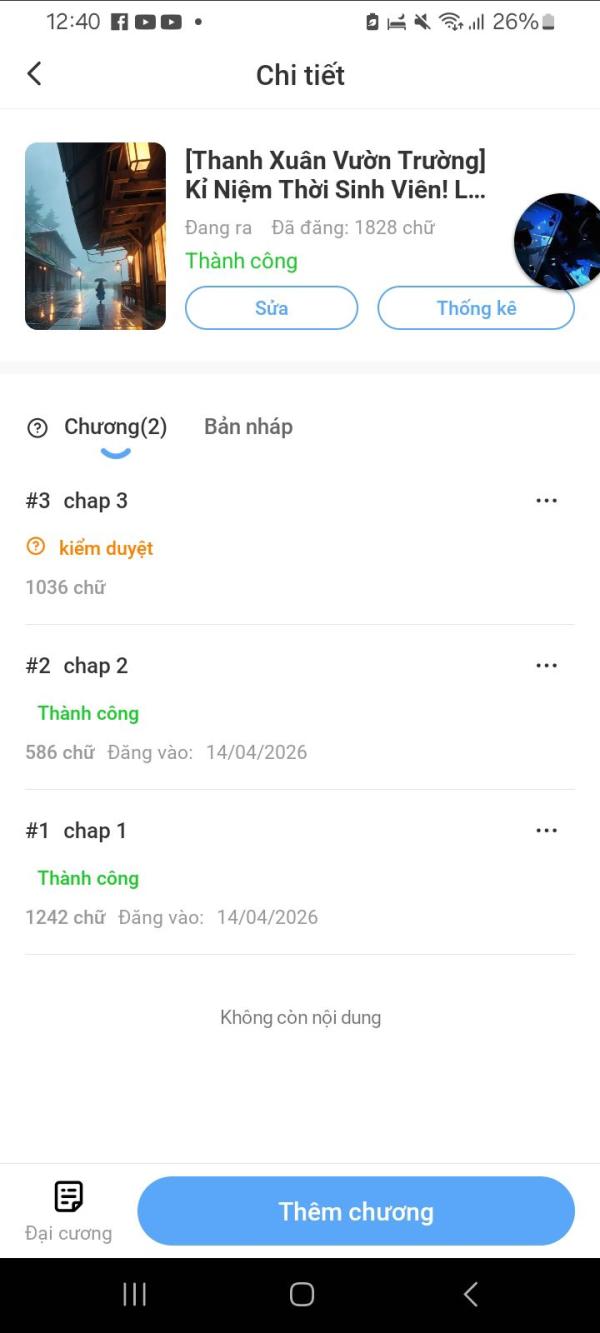Open the help icon beside Chương
This screenshot has width=600, height=1333.
tap(37, 428)
